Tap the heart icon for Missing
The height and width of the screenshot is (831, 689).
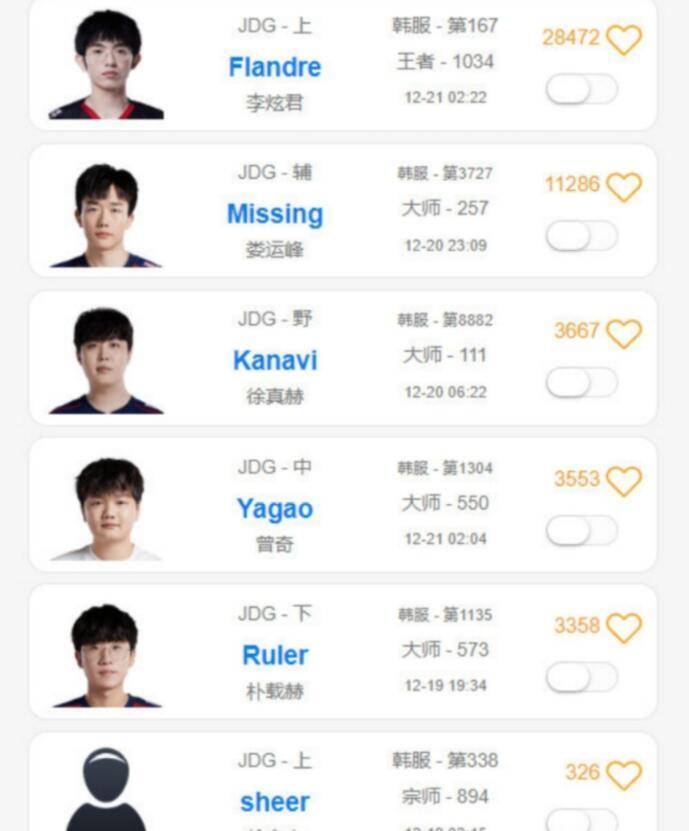[x=623, y=187]
